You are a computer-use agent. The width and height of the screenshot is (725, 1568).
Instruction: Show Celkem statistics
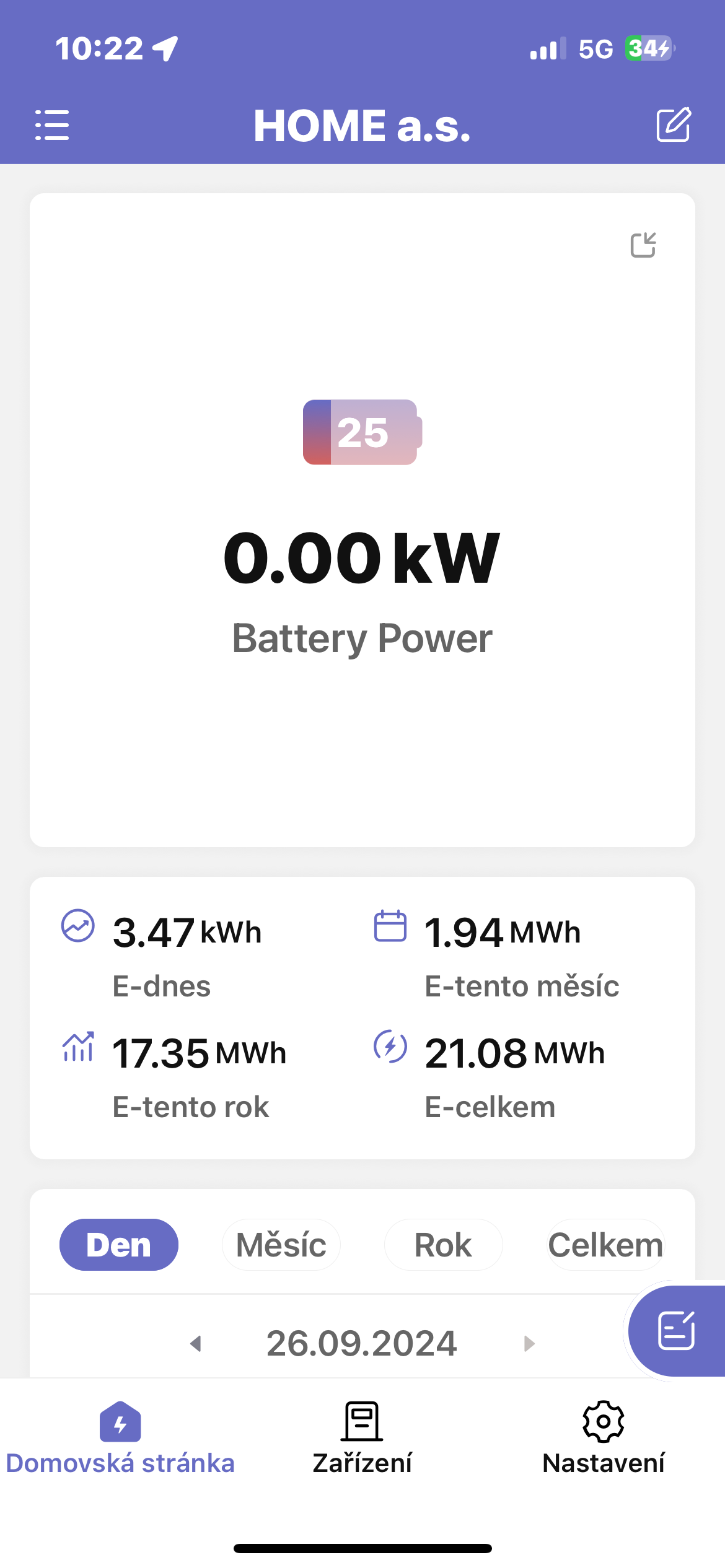[x=605, y=1245]
